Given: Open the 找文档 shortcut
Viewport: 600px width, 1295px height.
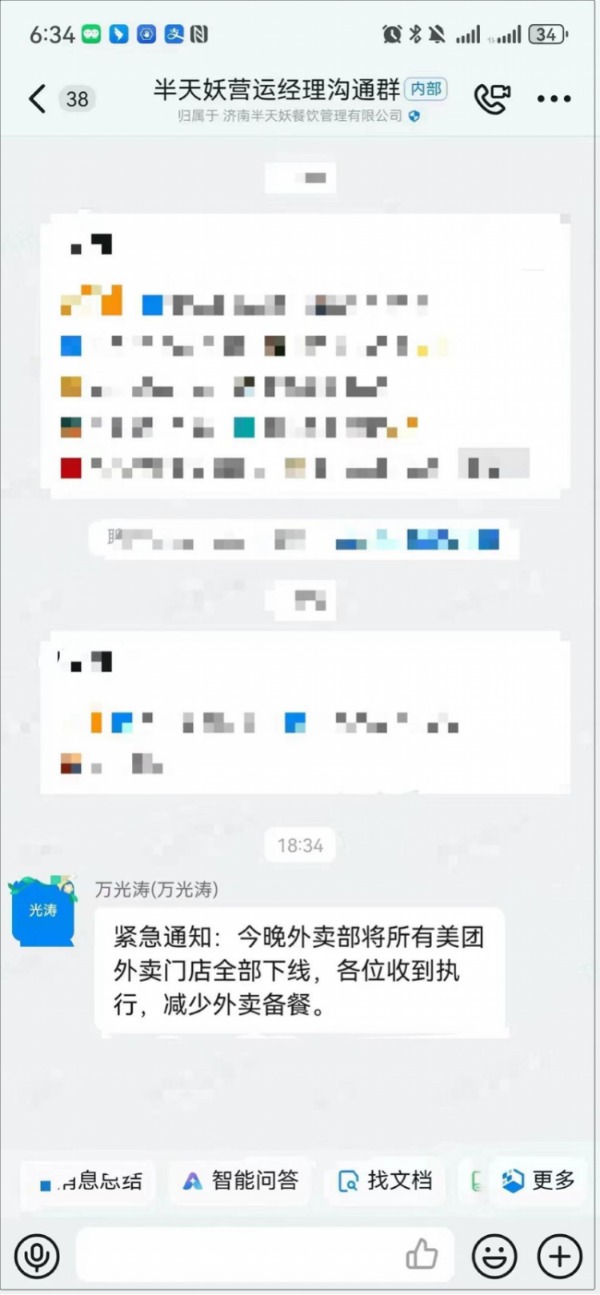Looking at the screenshot, I should 385,1181.
